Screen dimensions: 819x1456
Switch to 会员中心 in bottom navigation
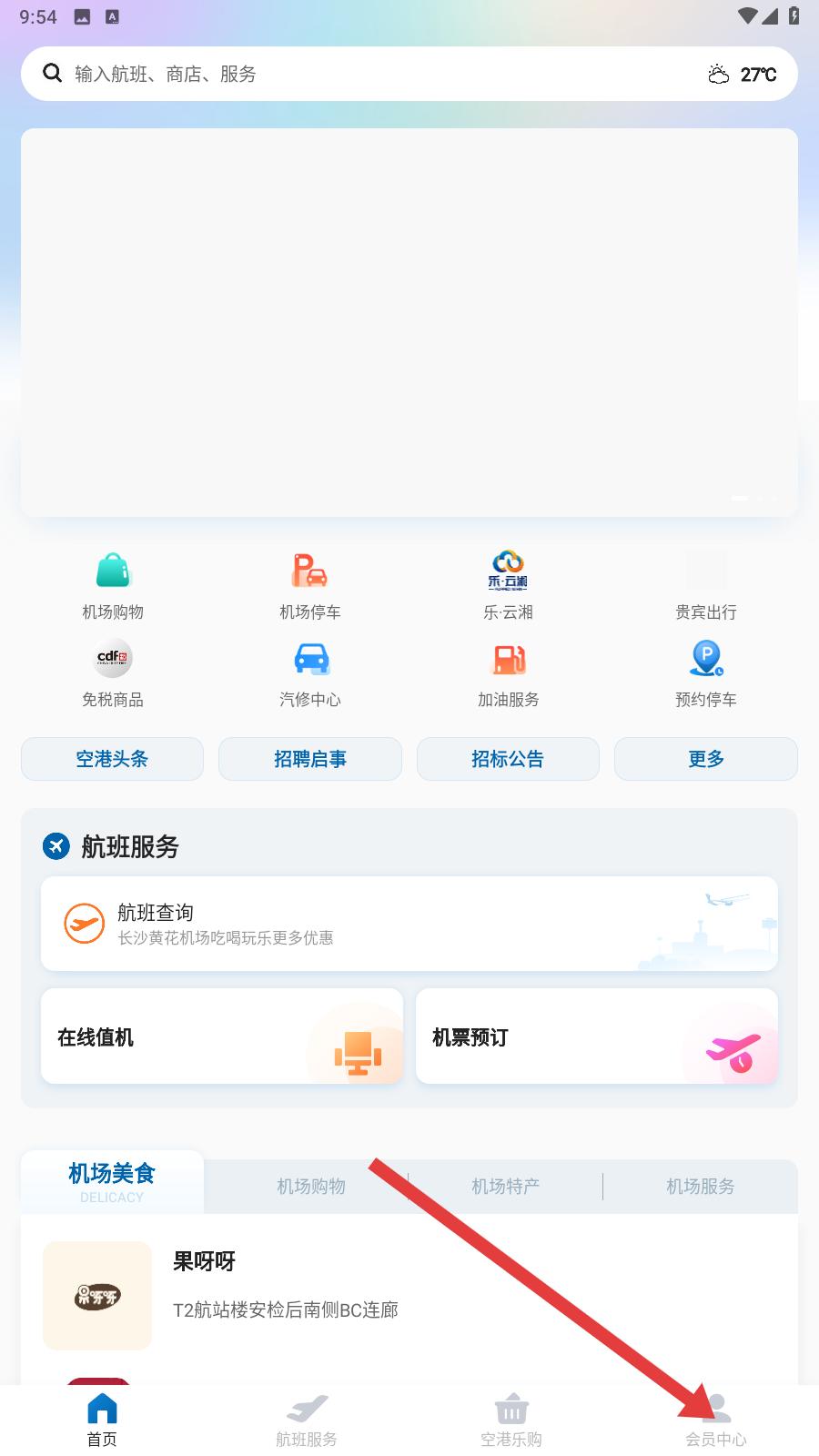pos(716,1420)
